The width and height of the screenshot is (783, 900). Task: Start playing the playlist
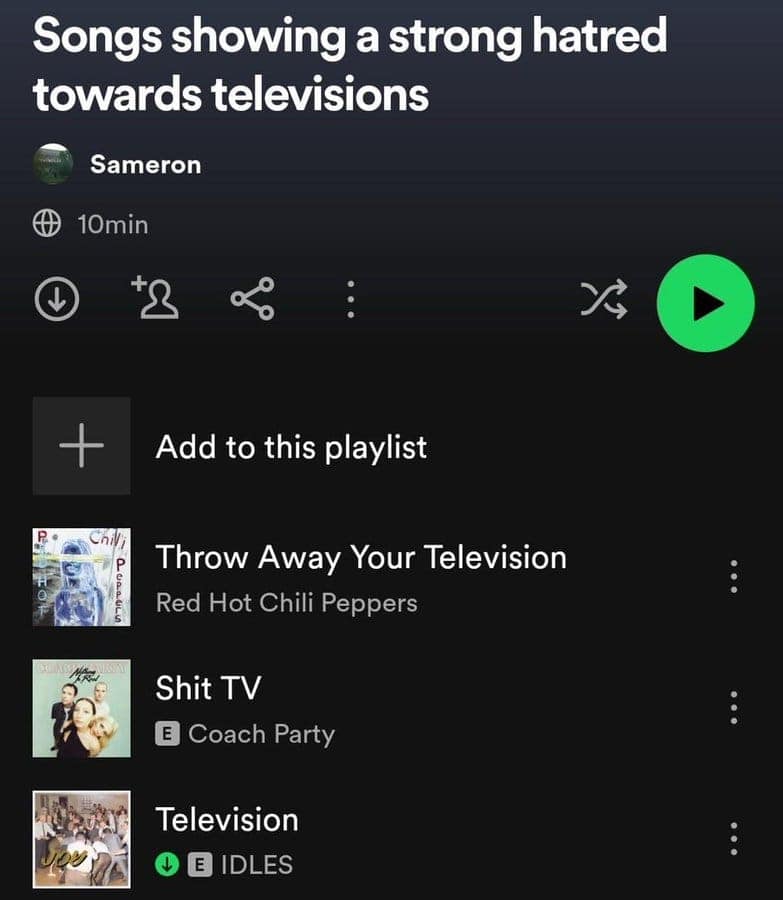(705, 303)
